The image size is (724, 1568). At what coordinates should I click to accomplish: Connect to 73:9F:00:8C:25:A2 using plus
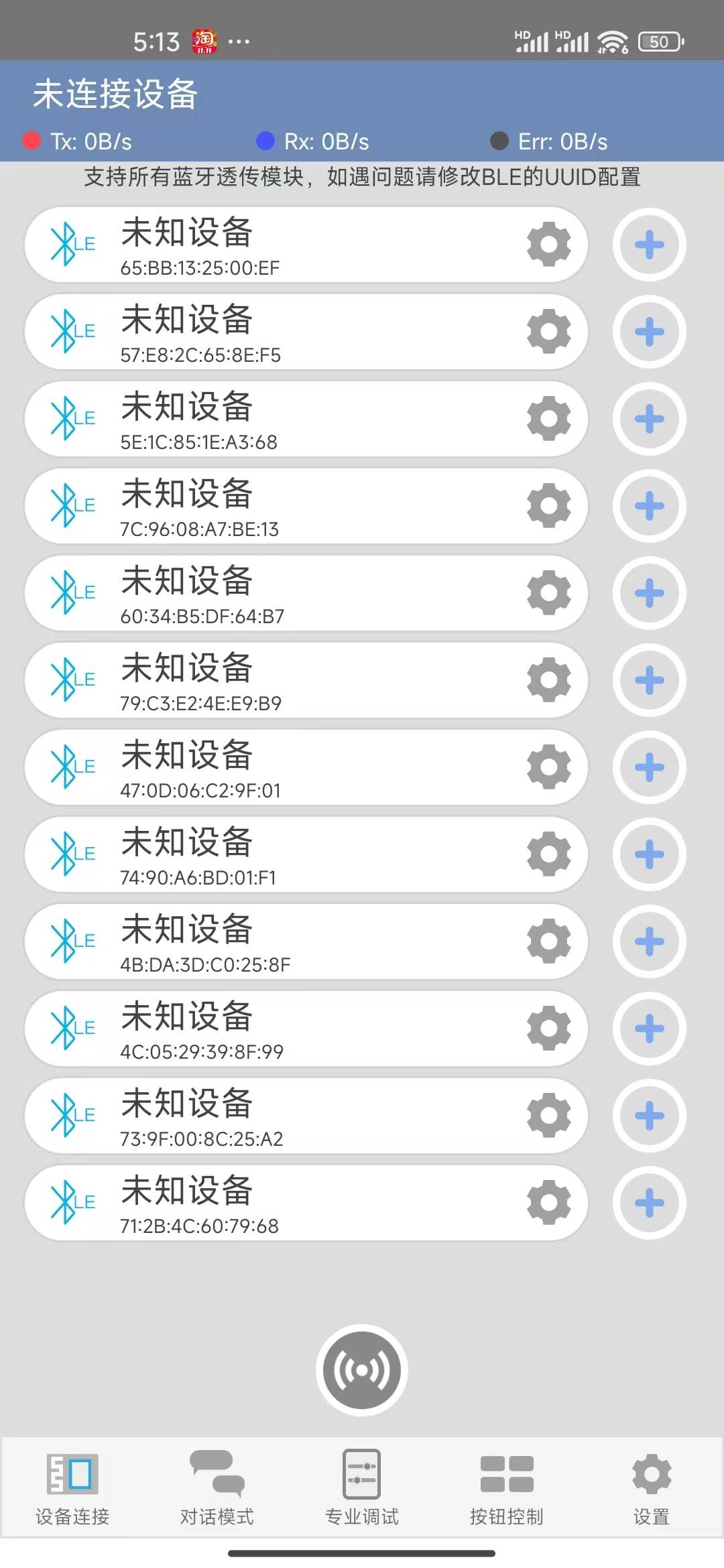pyautogui.click(x=649, y=1116)
